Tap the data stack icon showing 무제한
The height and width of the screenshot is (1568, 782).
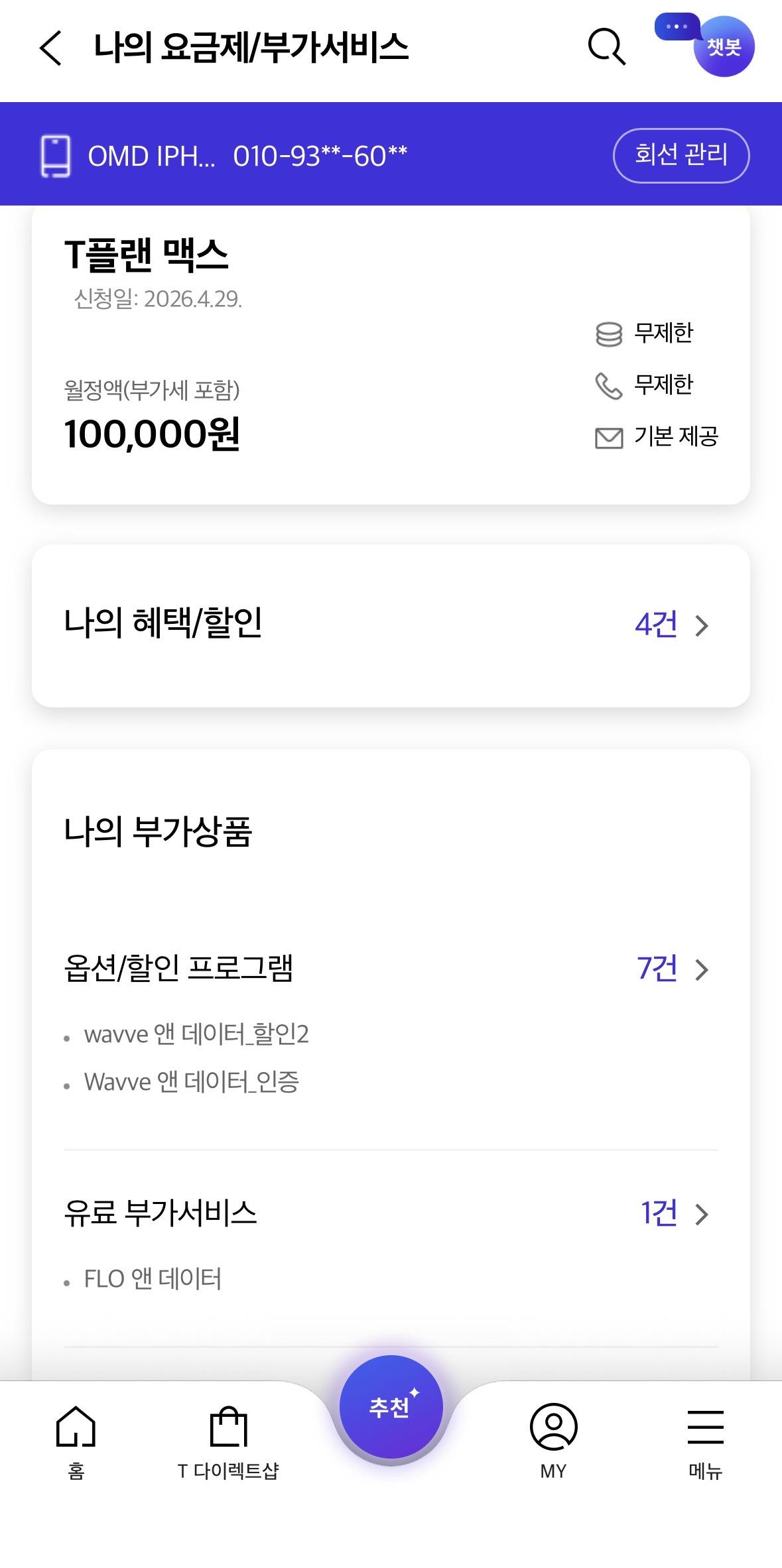coord(608,333)
